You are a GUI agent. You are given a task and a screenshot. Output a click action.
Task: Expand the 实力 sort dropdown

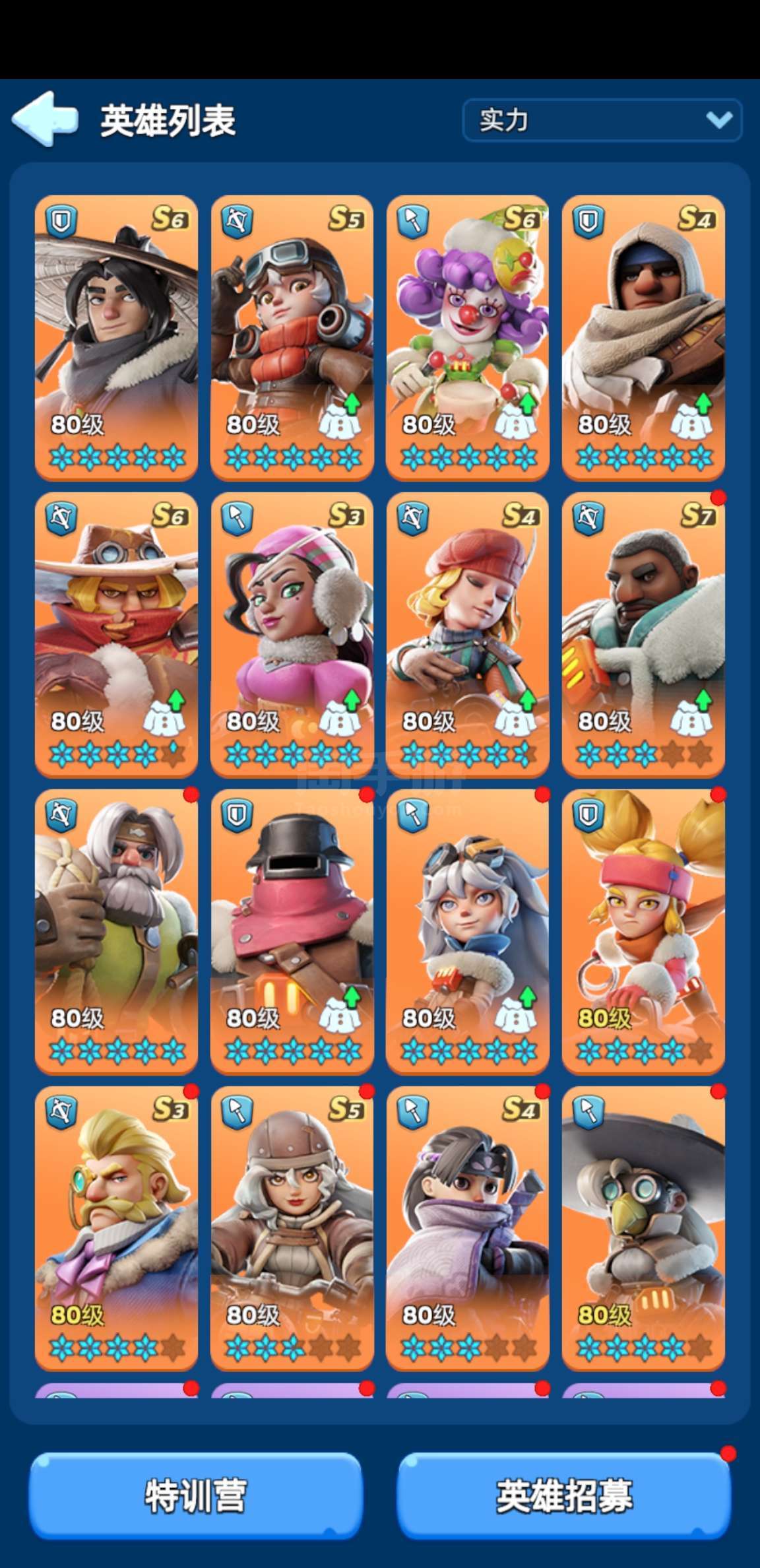[x=602, y=120]
